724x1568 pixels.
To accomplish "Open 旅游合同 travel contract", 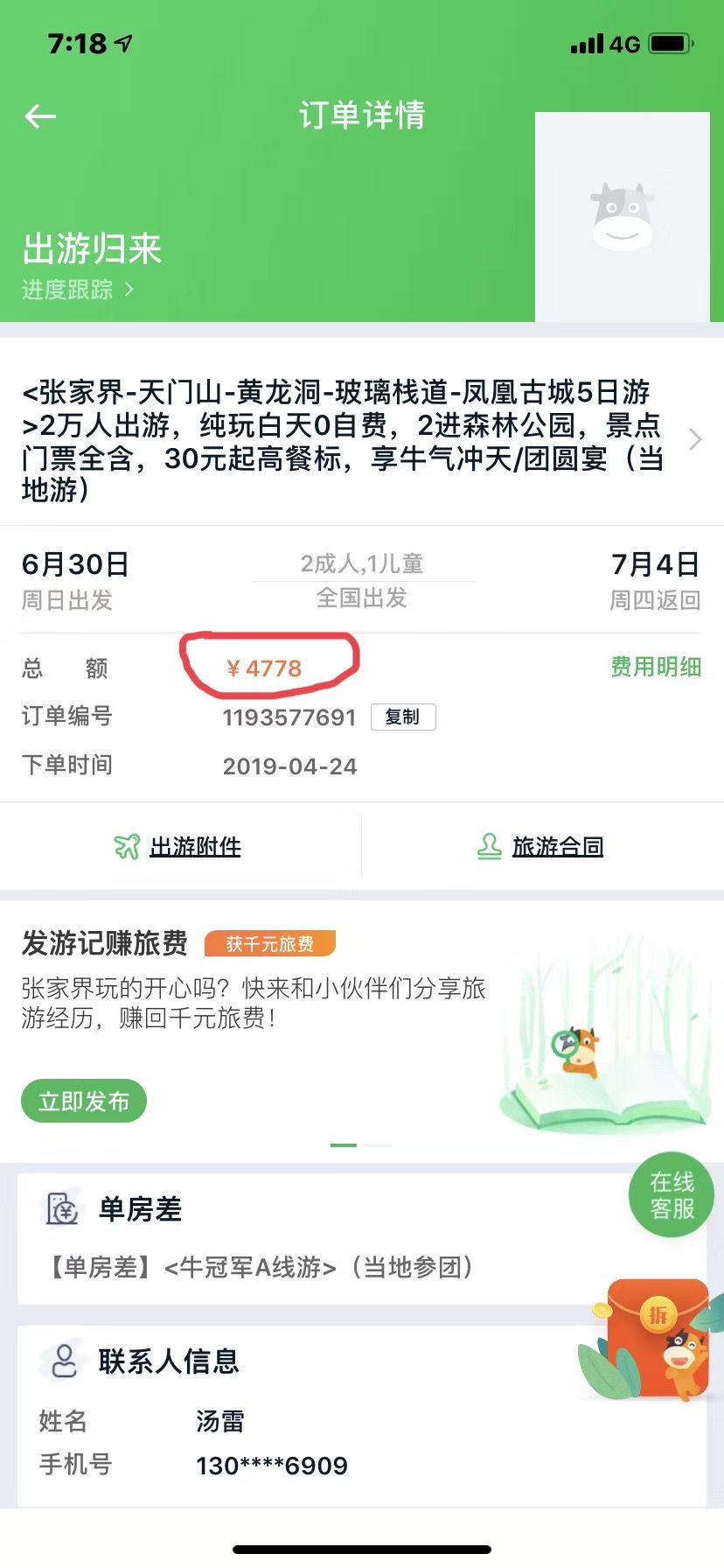I will coord(541,847).
